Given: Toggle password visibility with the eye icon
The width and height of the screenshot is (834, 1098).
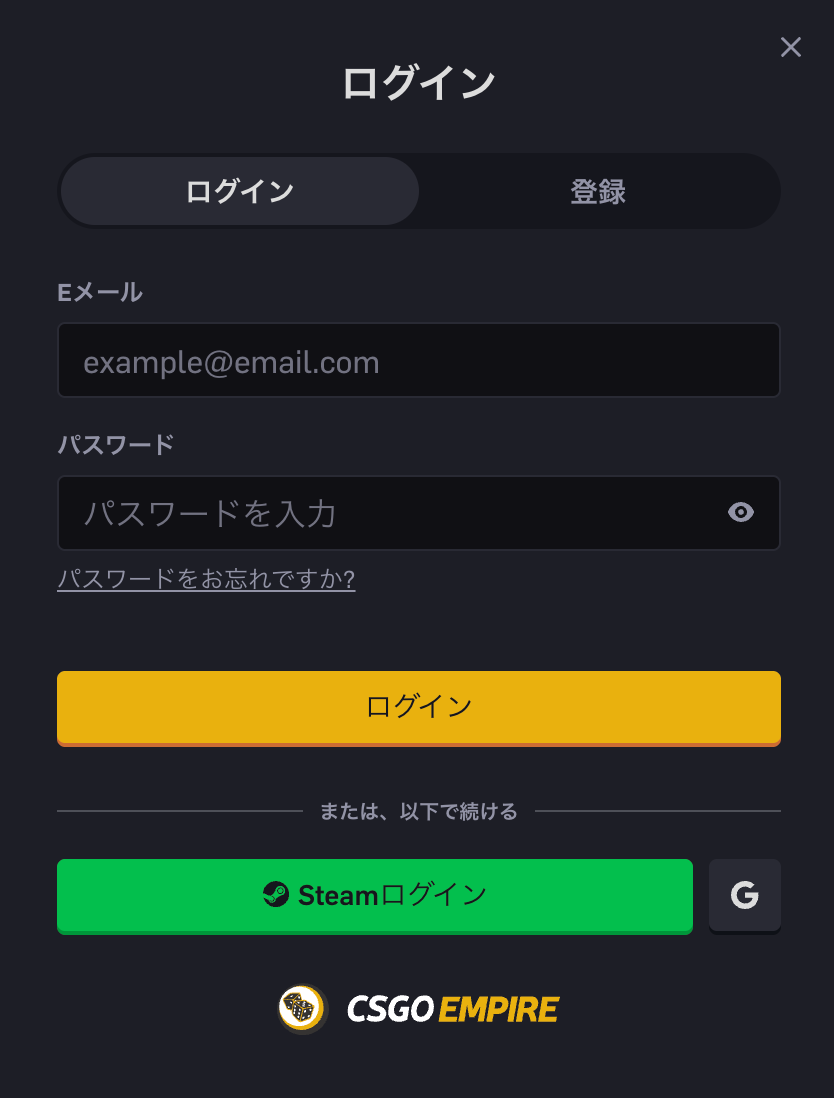Looking at the screenshot, I should pos(741,513).
